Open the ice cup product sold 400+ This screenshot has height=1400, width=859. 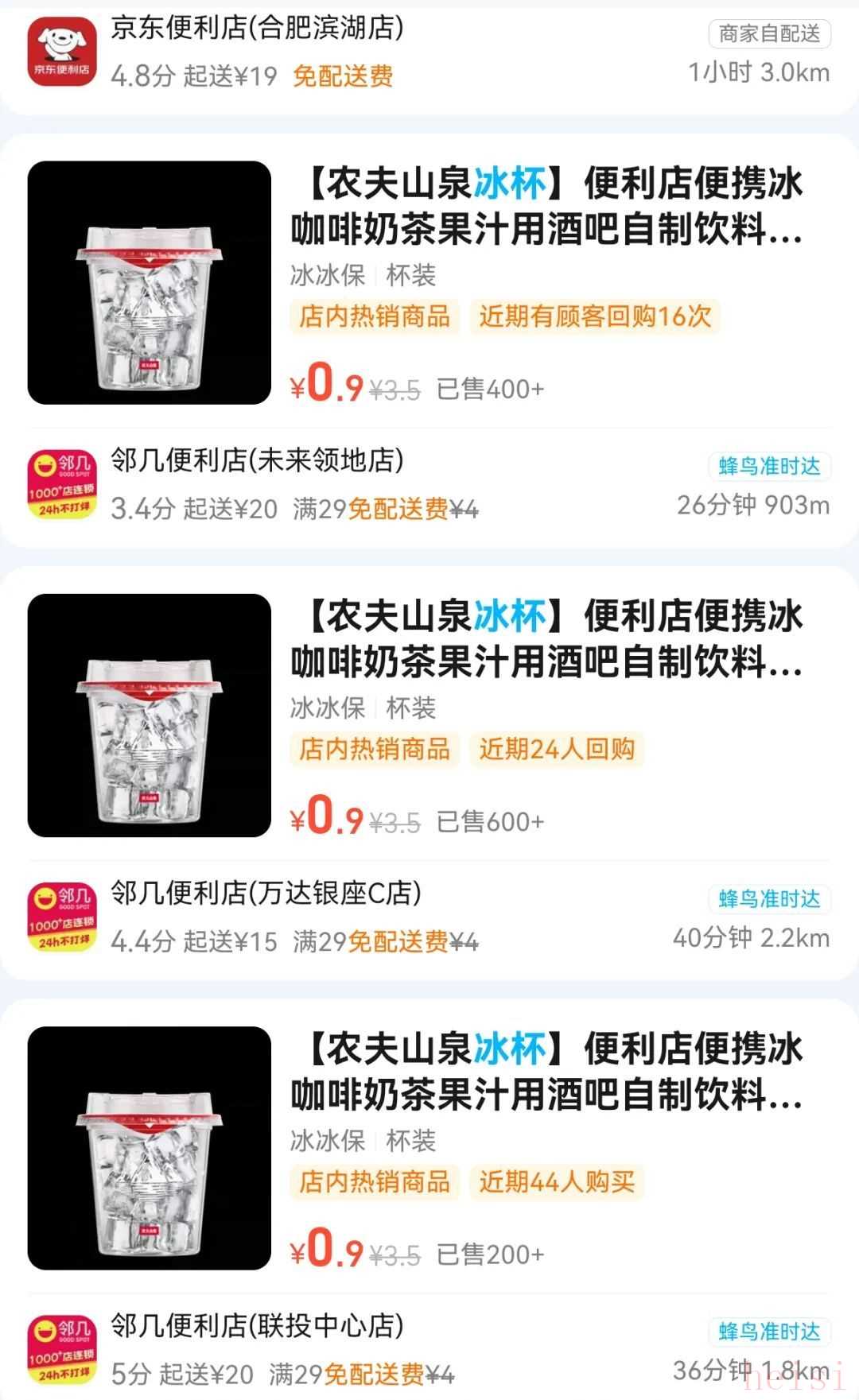pos(429,282)
